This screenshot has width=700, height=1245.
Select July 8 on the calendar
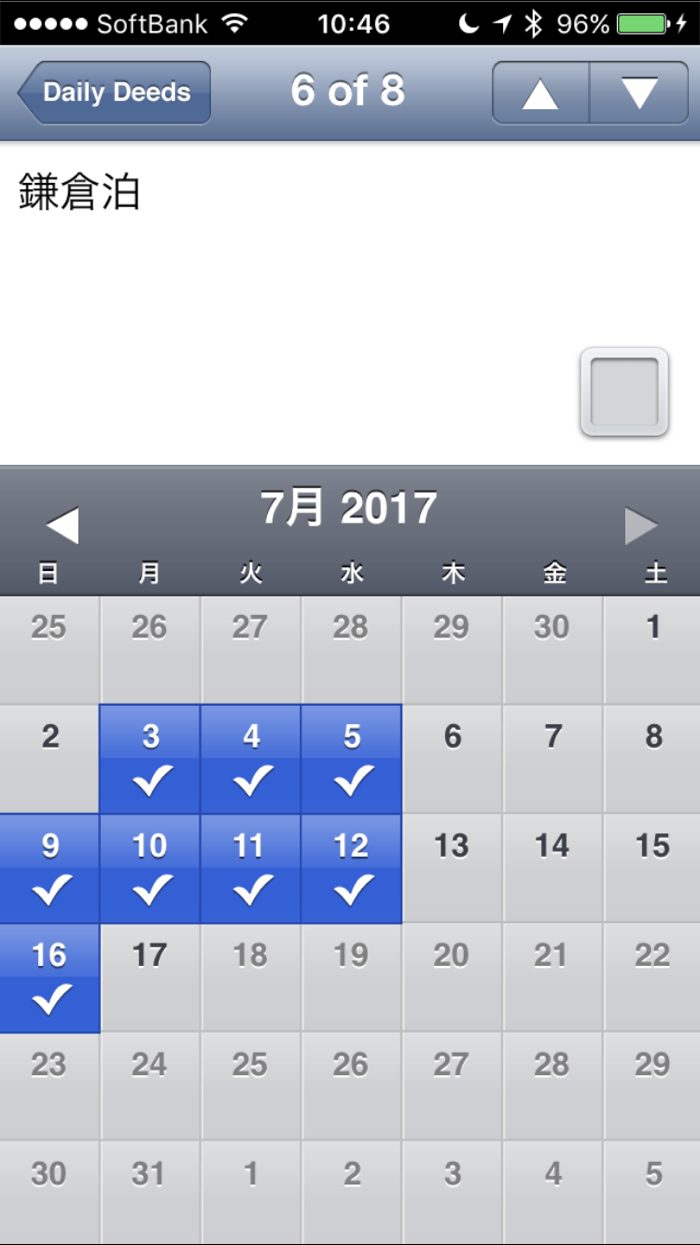[x=653, y=759]
